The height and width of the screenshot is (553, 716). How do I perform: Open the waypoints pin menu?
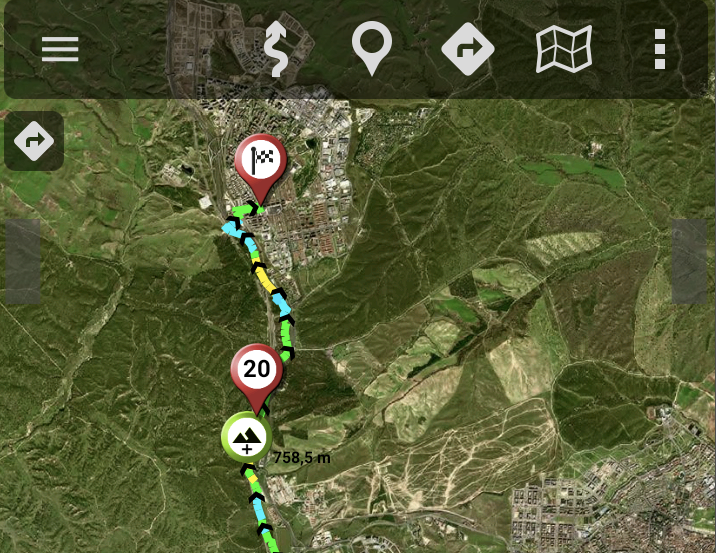point(371,49)
